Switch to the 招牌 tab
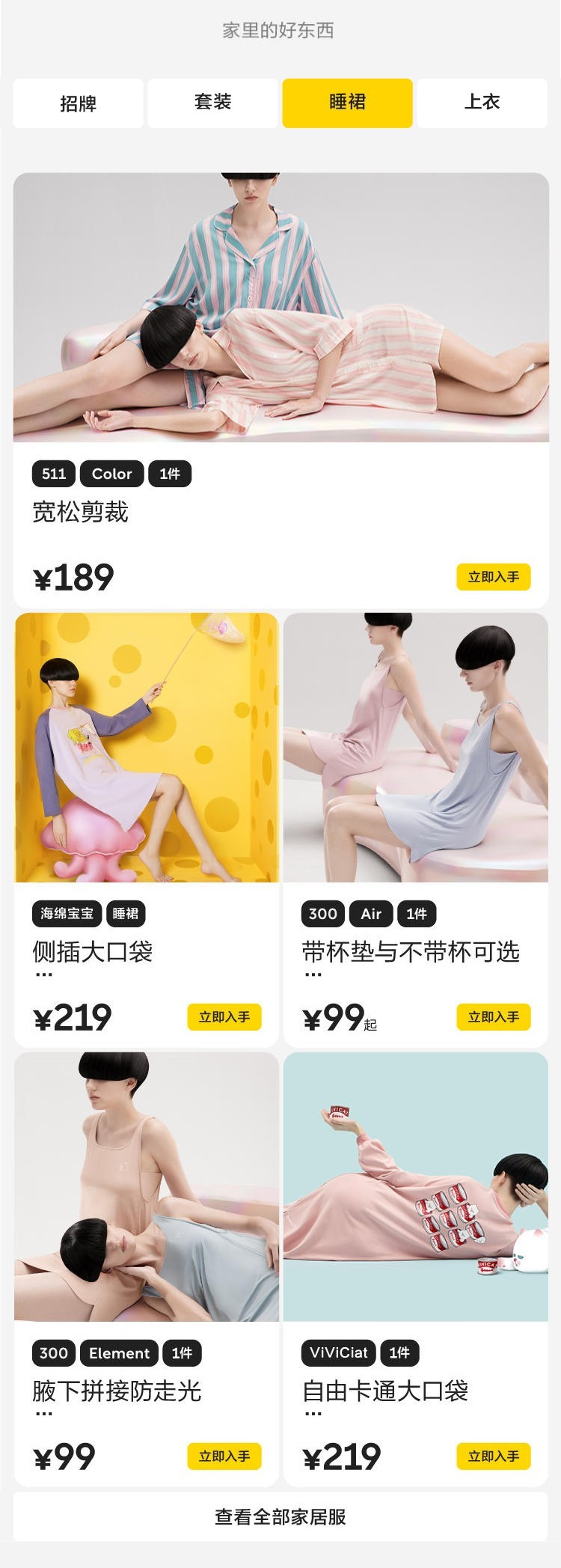 coord(78,103)
